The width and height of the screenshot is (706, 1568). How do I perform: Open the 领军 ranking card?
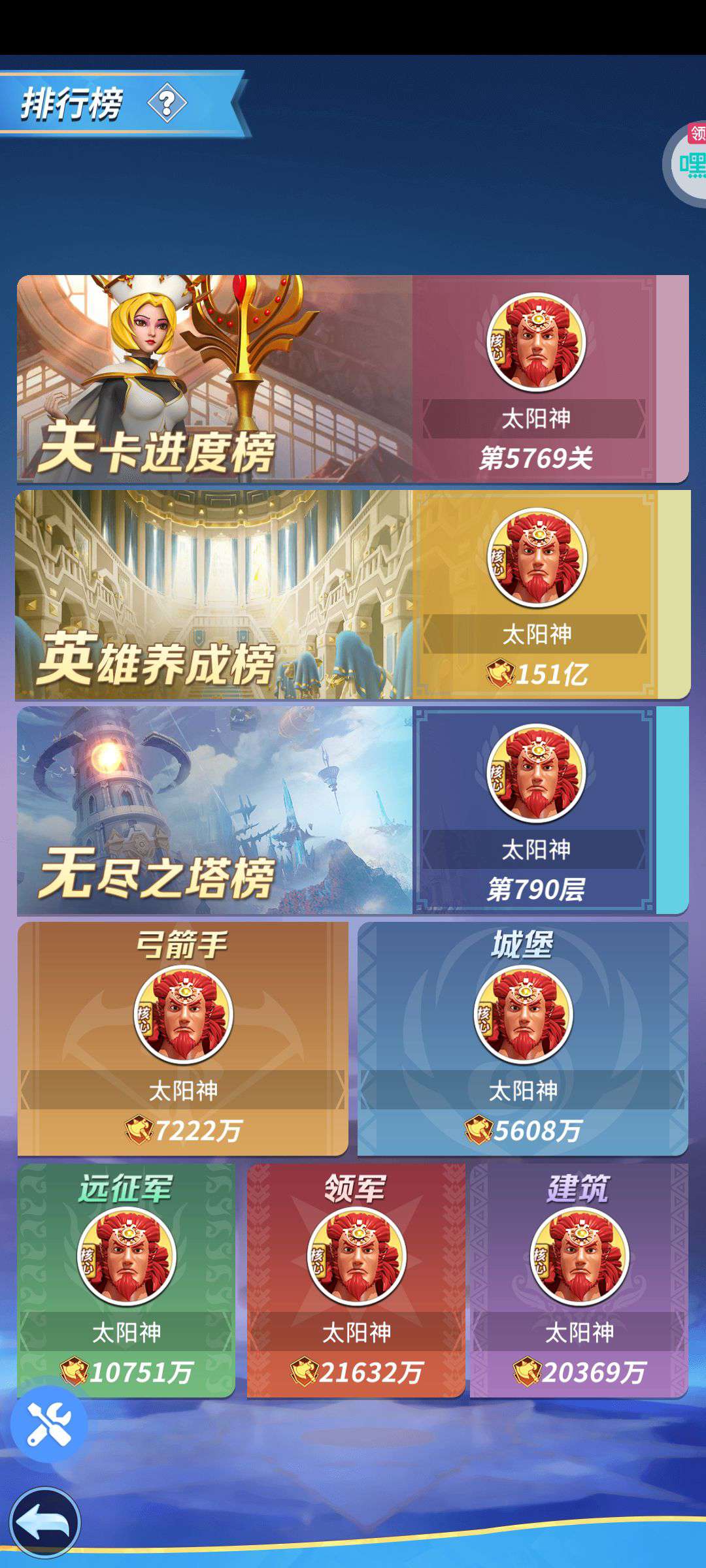click(x=356, y=1280)
